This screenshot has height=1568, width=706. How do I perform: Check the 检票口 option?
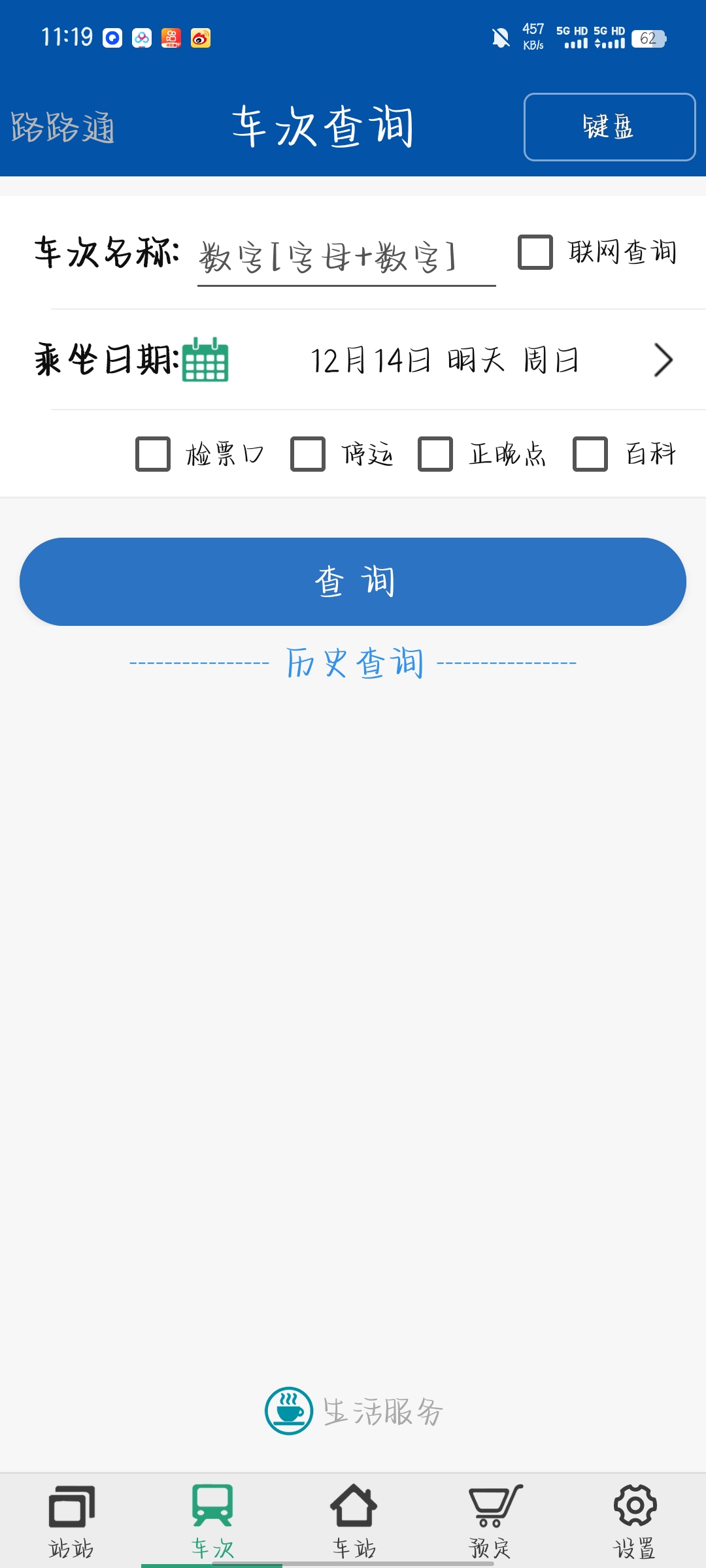pyautogui.click(x=153, y=454)
